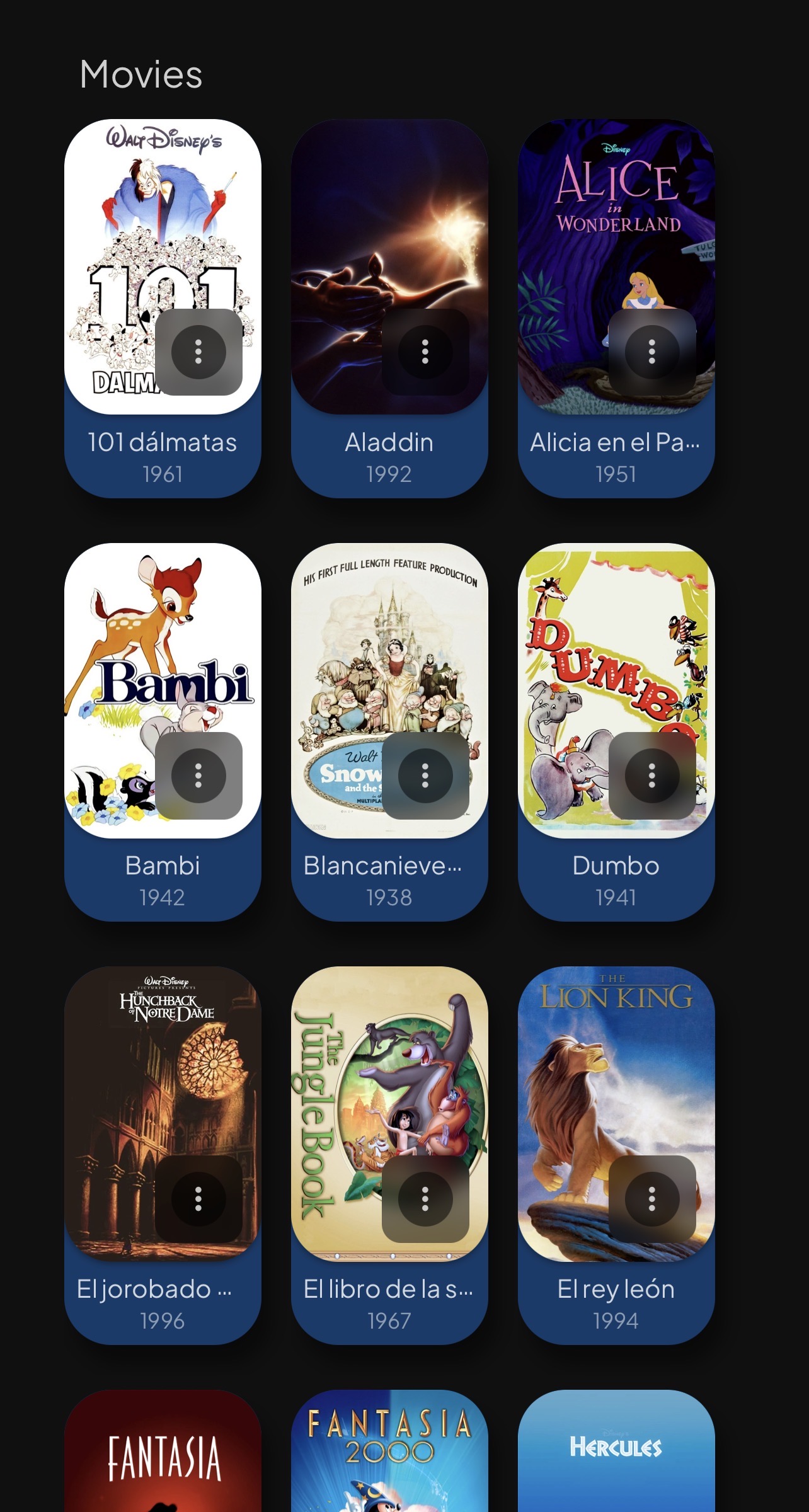The image size is (809, 1512).
Task: Show options for El jorobado
Action: (x=198, y=1199)
